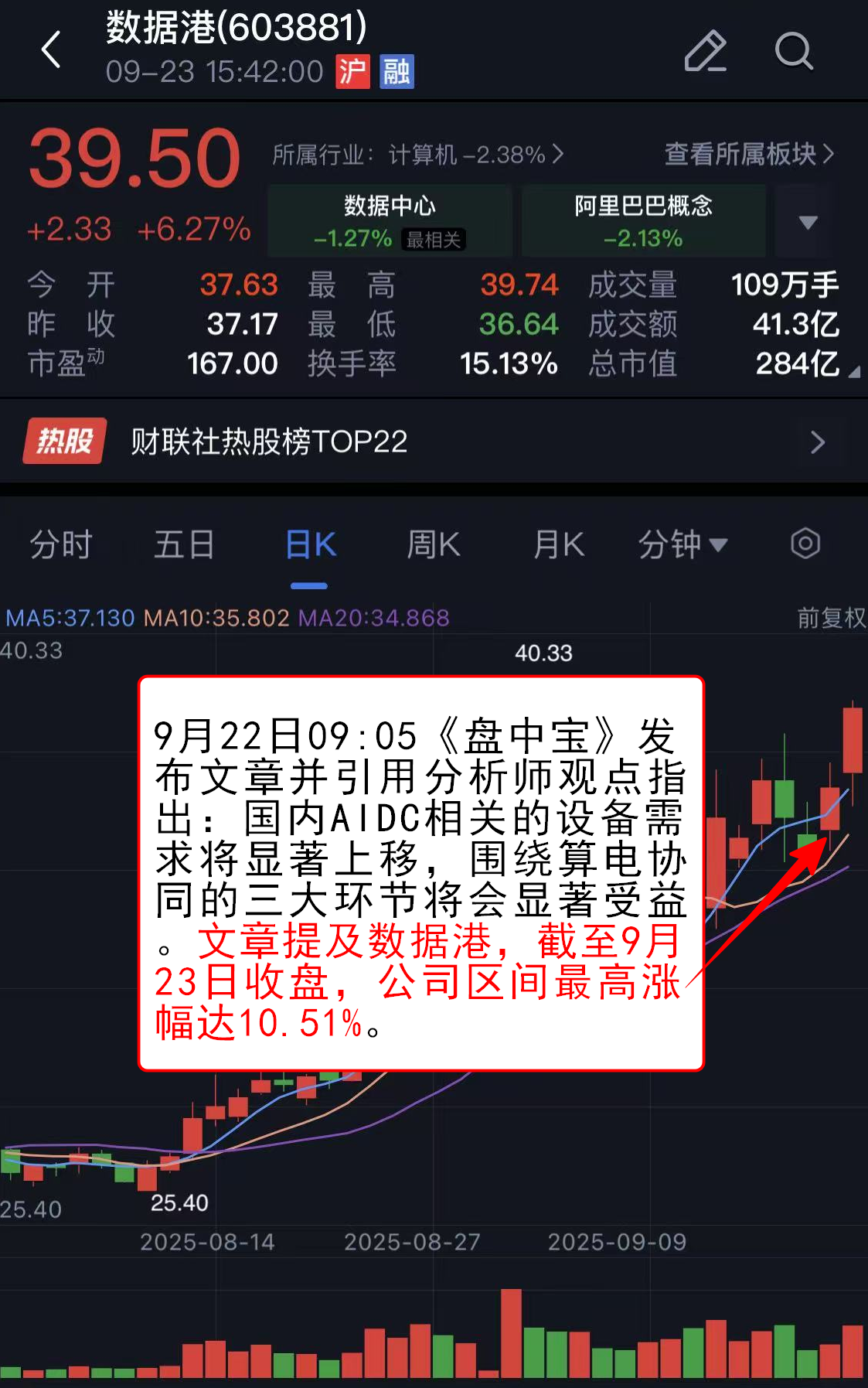
Task: Switch to the 五日 chart tab
Action: coord(184,544)
